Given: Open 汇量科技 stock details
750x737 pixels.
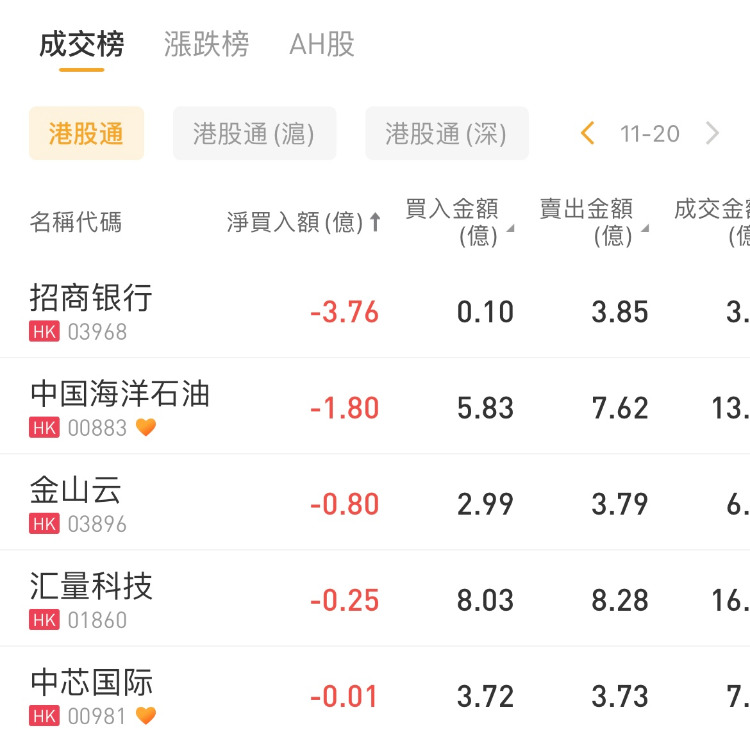Looking at the screenshot, I should [x=92, y=598].
